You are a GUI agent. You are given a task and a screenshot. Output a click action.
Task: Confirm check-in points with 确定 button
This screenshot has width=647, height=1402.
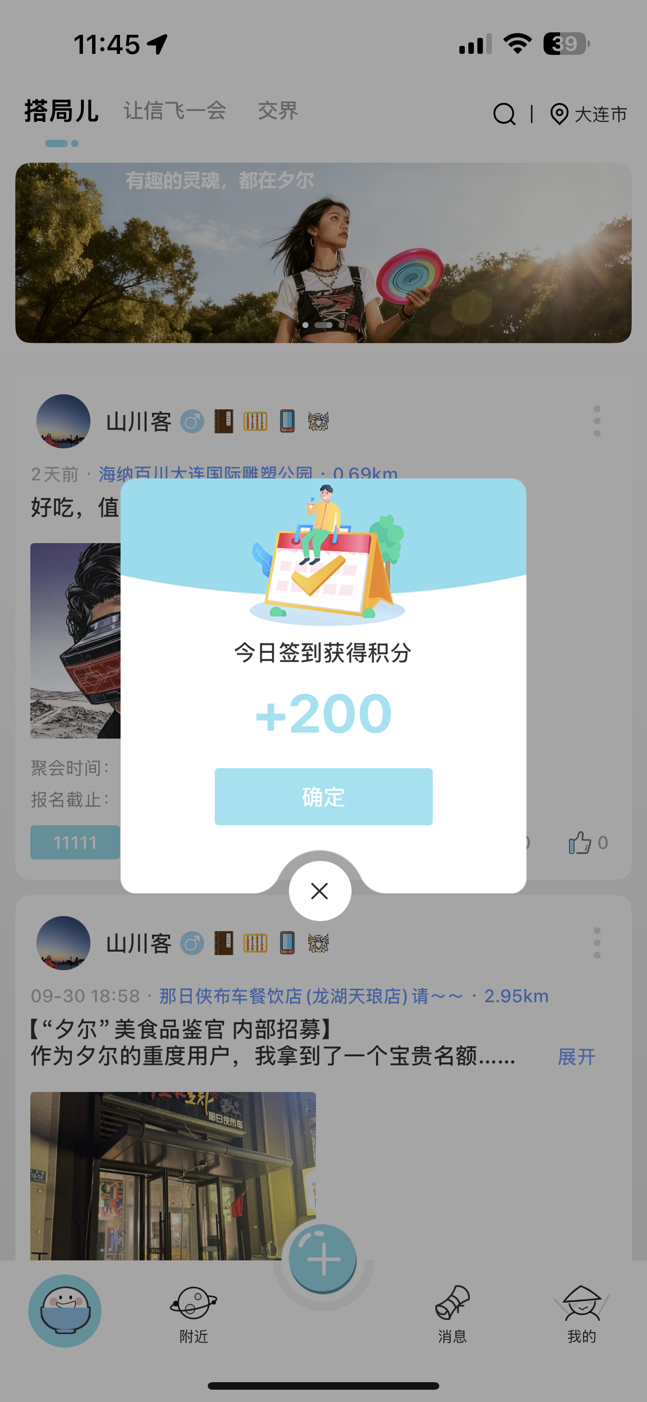click(x=323, y=797)
